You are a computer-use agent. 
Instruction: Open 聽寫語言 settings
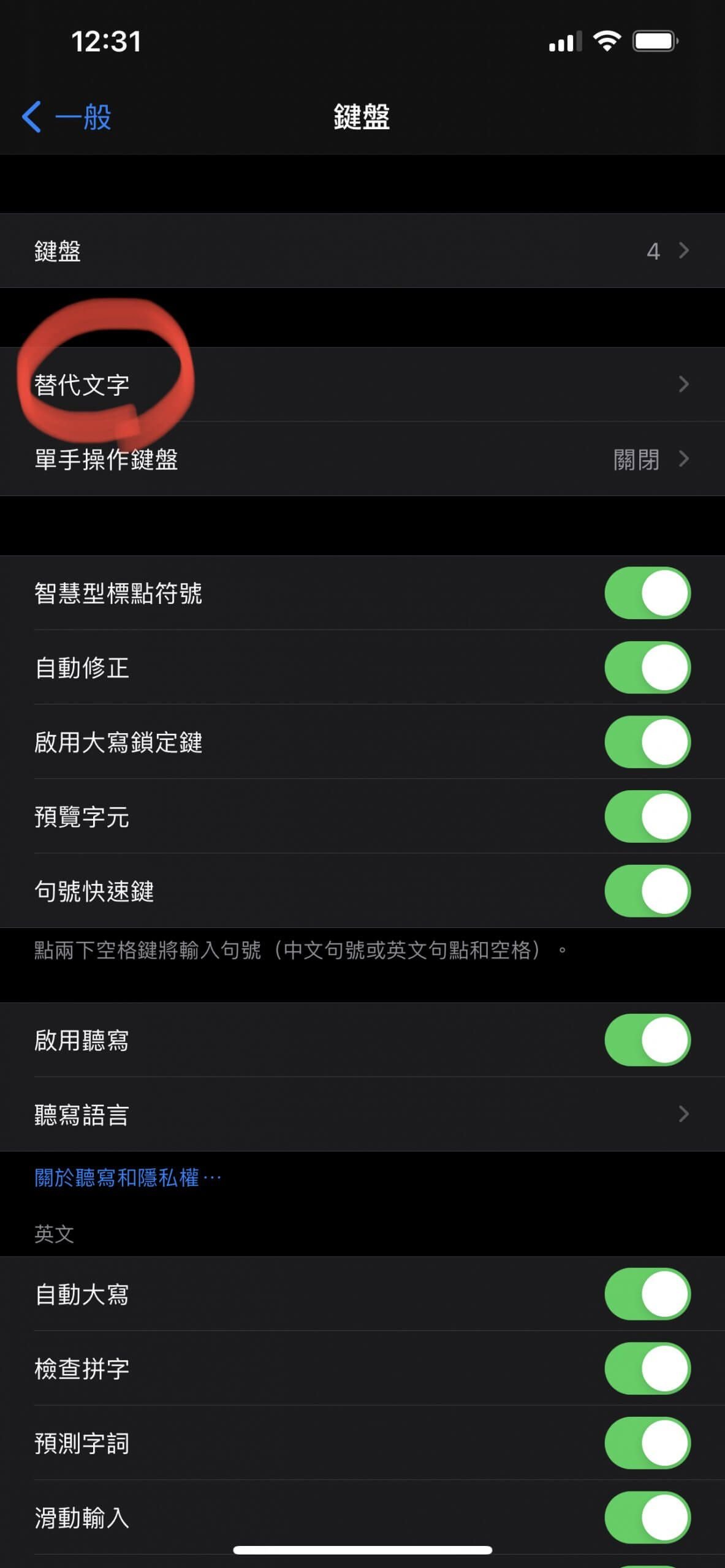point(362,1114)
